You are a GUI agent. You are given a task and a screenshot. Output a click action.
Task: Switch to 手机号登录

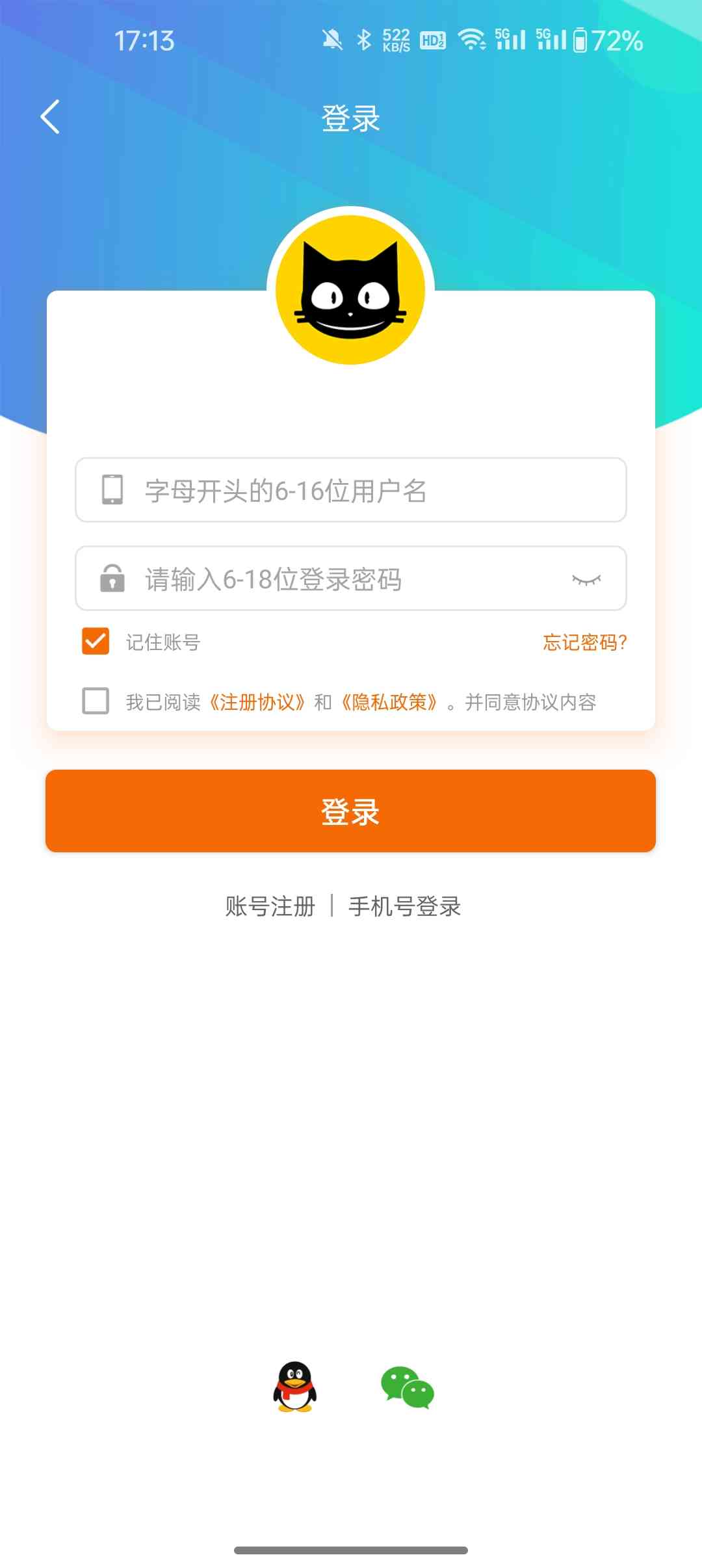pos(404,906)
